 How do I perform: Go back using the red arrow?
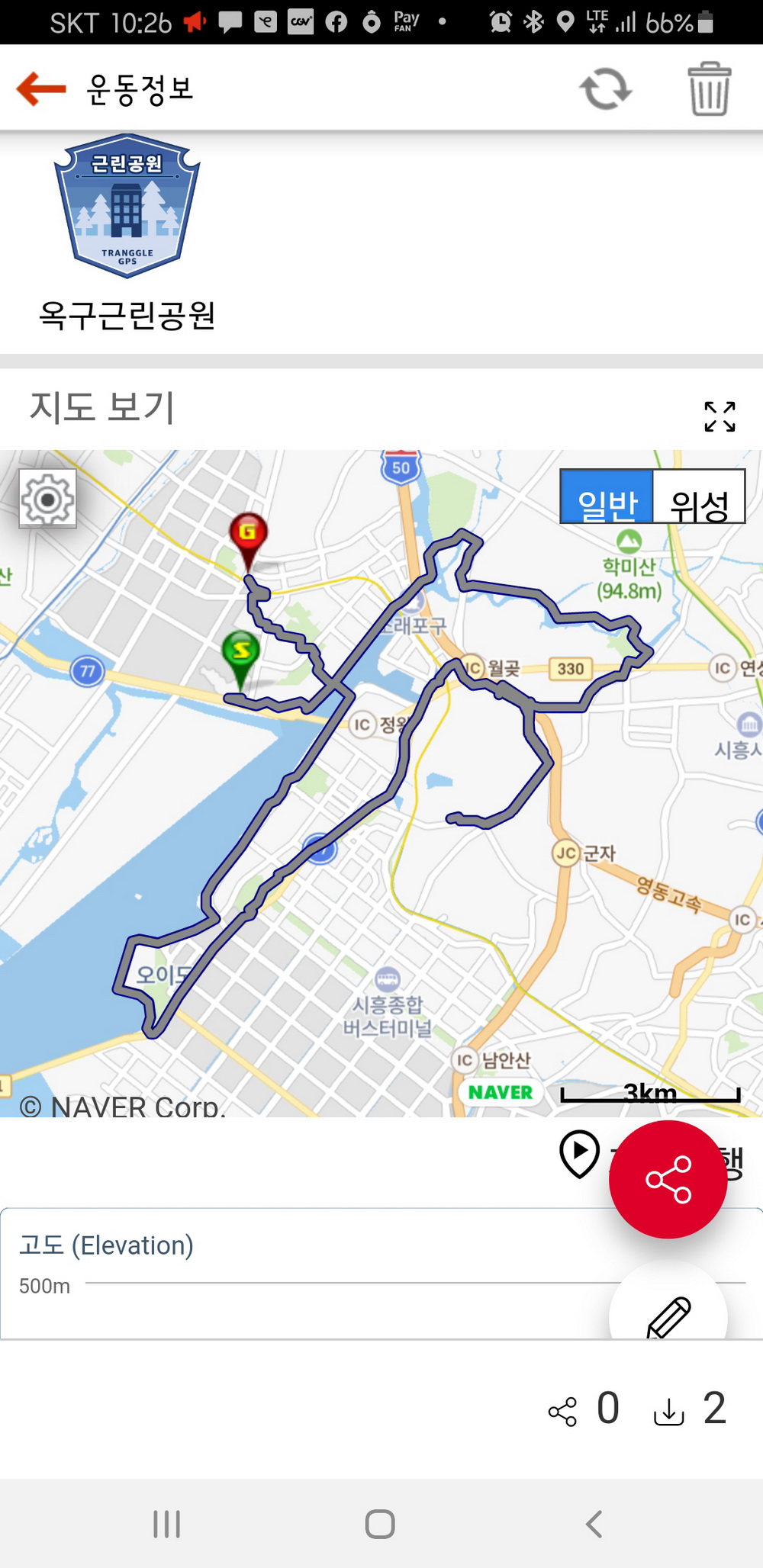tap(41, 88)
